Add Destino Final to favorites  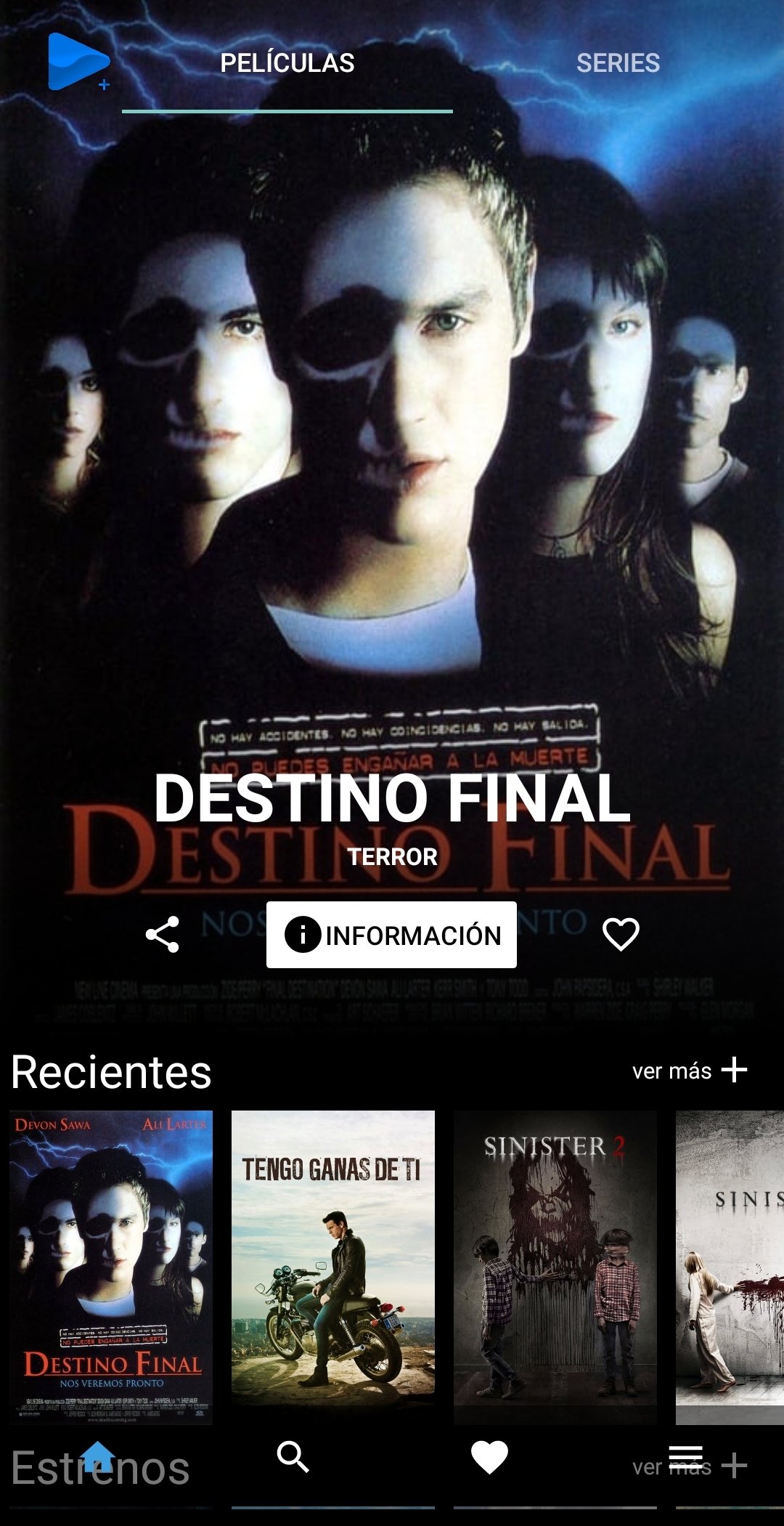click(621, 935)
